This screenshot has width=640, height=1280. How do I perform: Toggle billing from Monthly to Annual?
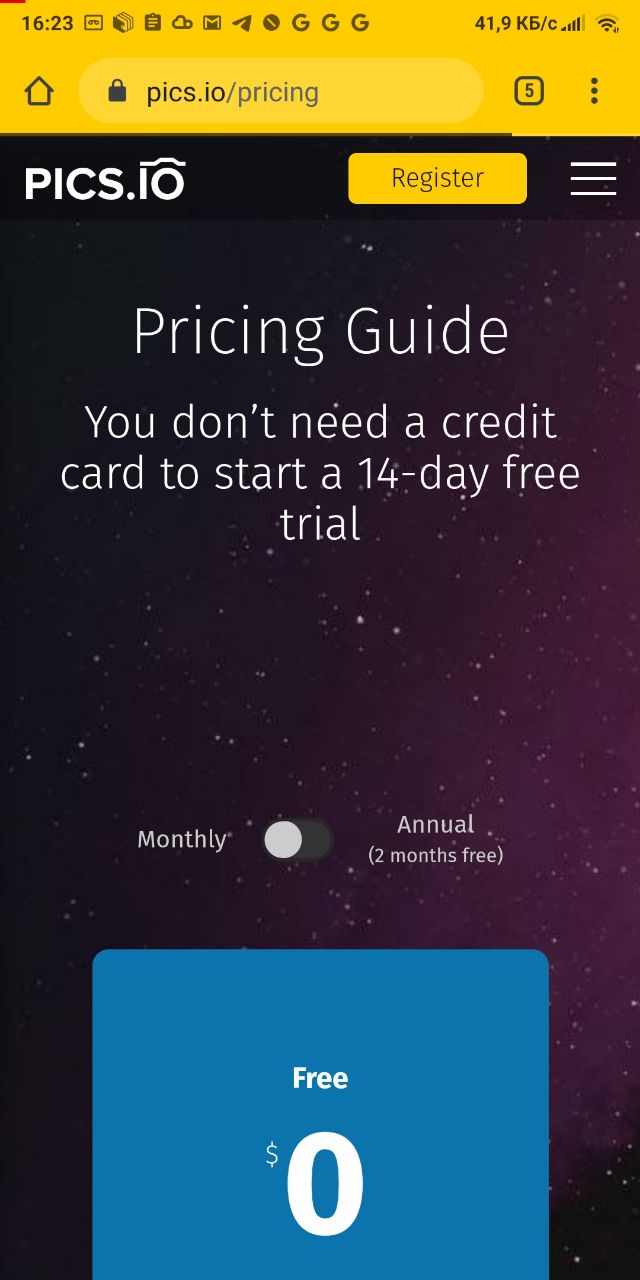(297, 840)
